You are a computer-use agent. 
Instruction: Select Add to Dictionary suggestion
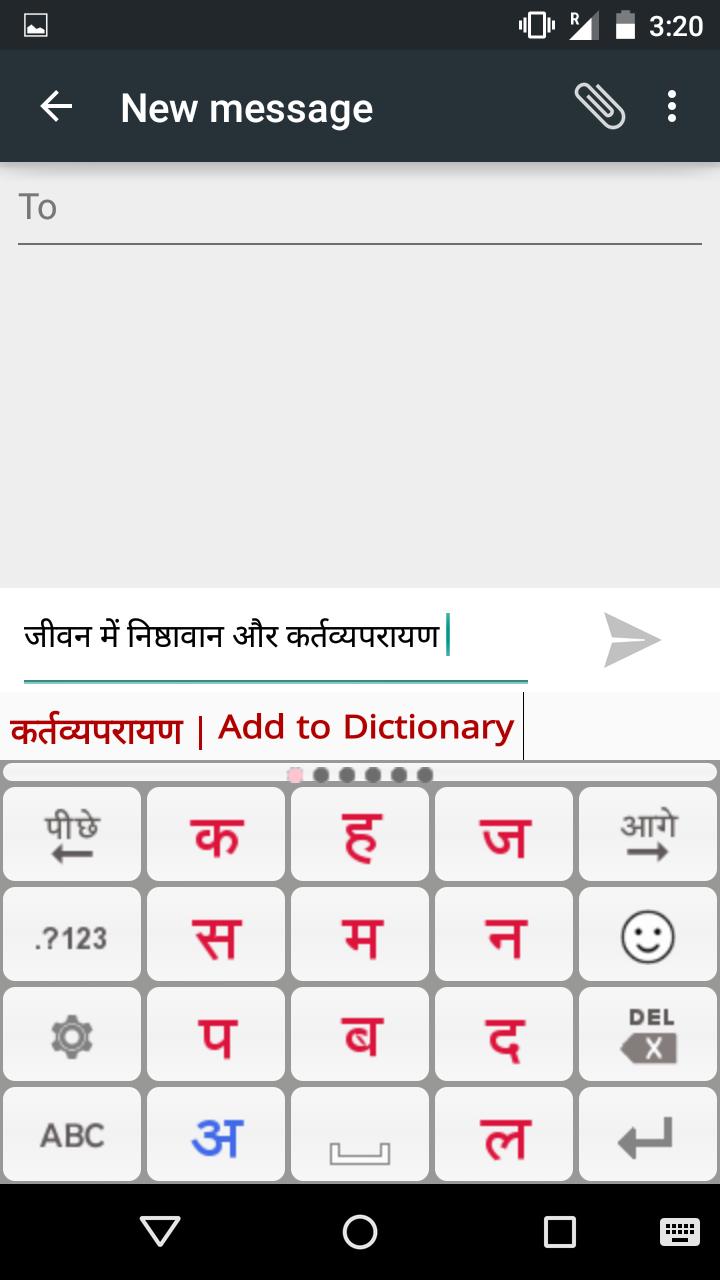366,727
